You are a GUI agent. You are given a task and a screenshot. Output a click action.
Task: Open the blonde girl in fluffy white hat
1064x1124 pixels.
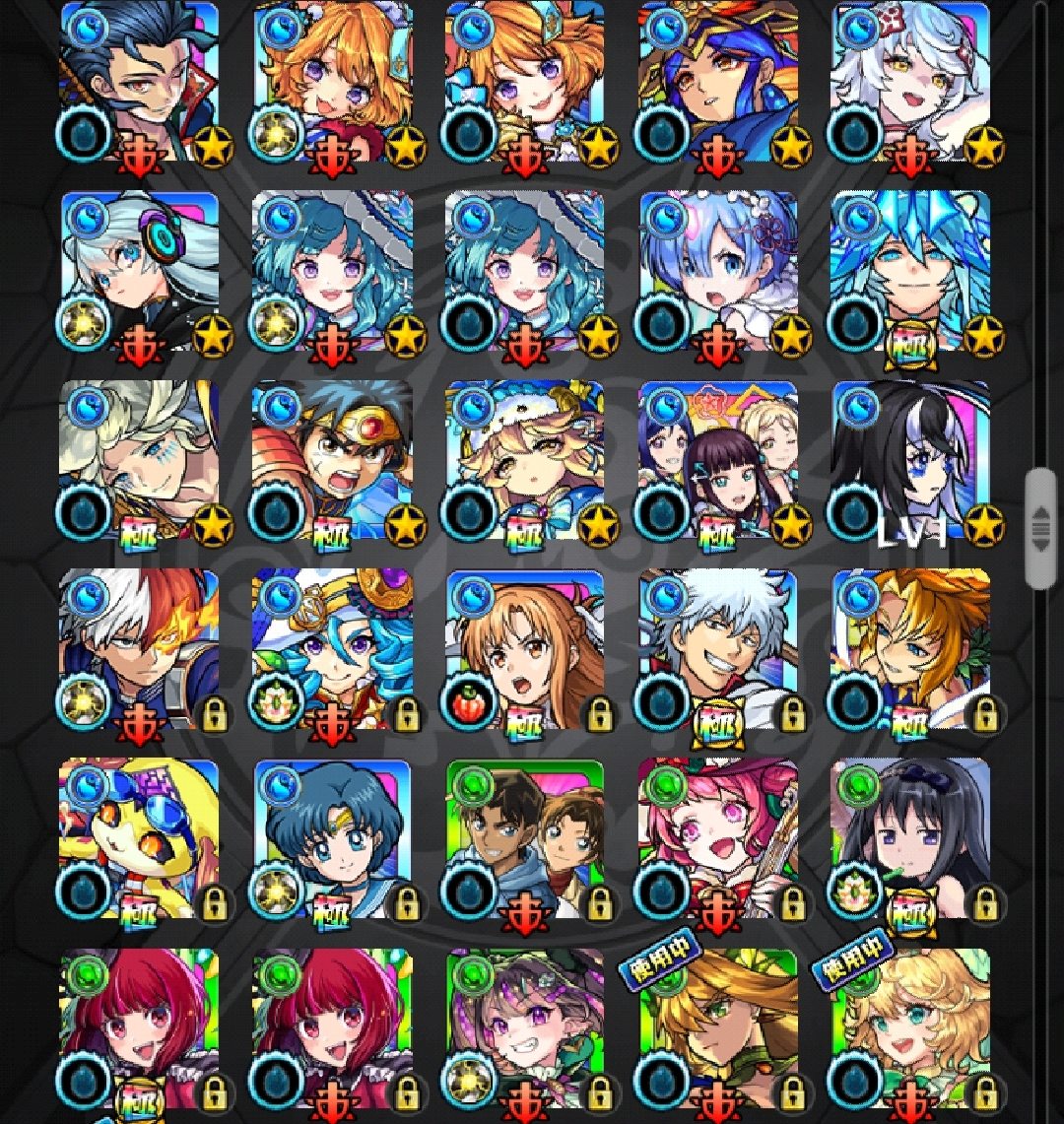[x=524, y=460]
